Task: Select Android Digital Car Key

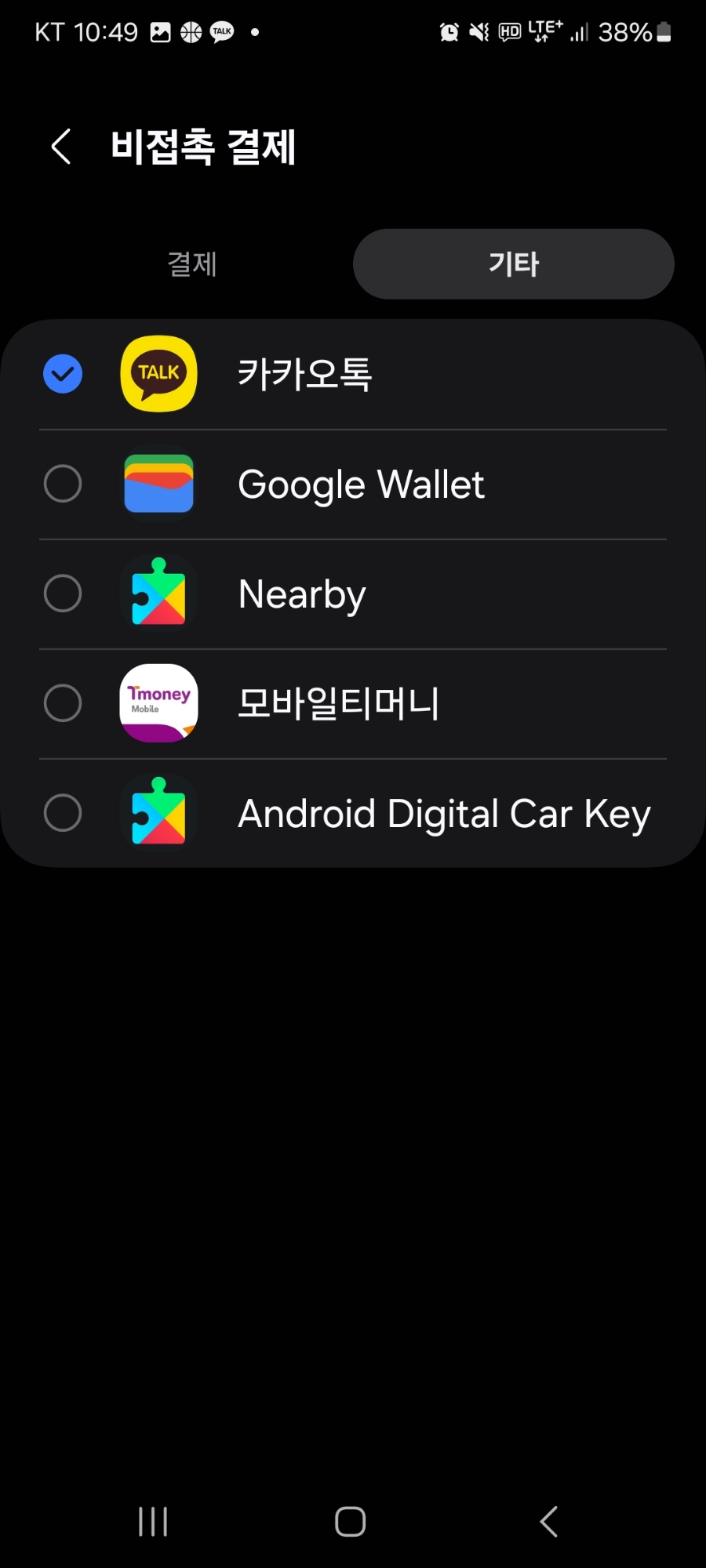Action: tap(353, 813)
